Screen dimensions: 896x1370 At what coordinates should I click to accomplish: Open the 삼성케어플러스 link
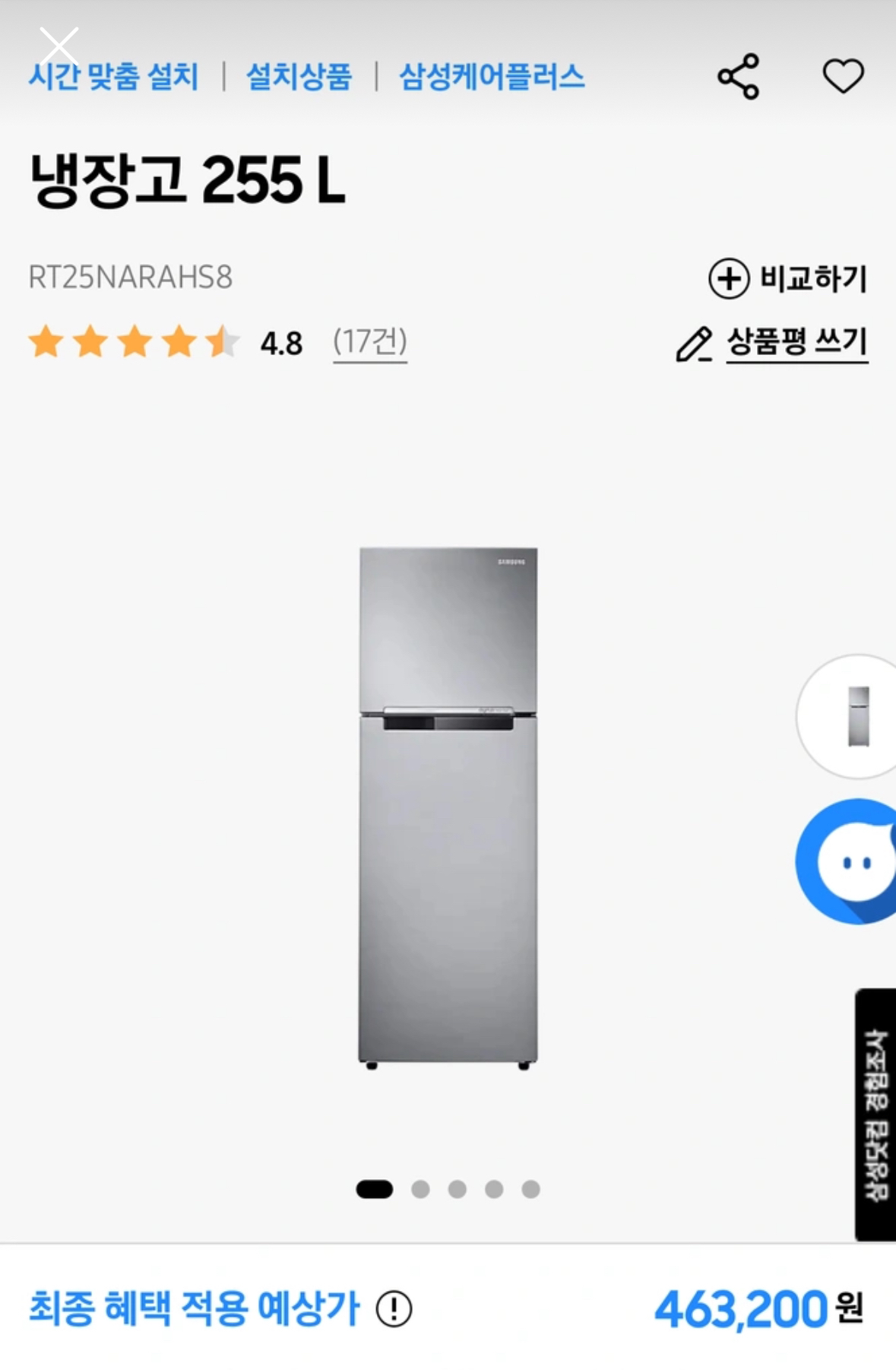click(492, 77)
